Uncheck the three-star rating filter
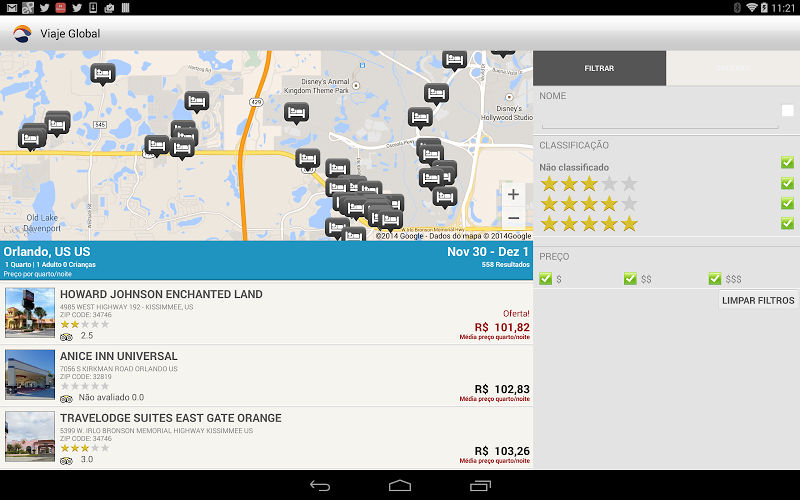Screen dimensions: 800x500 787,184
